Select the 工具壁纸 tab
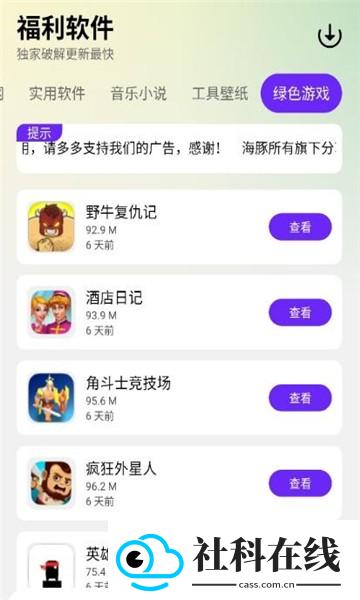The image size is (360, 600). click(x=220, y=93)
